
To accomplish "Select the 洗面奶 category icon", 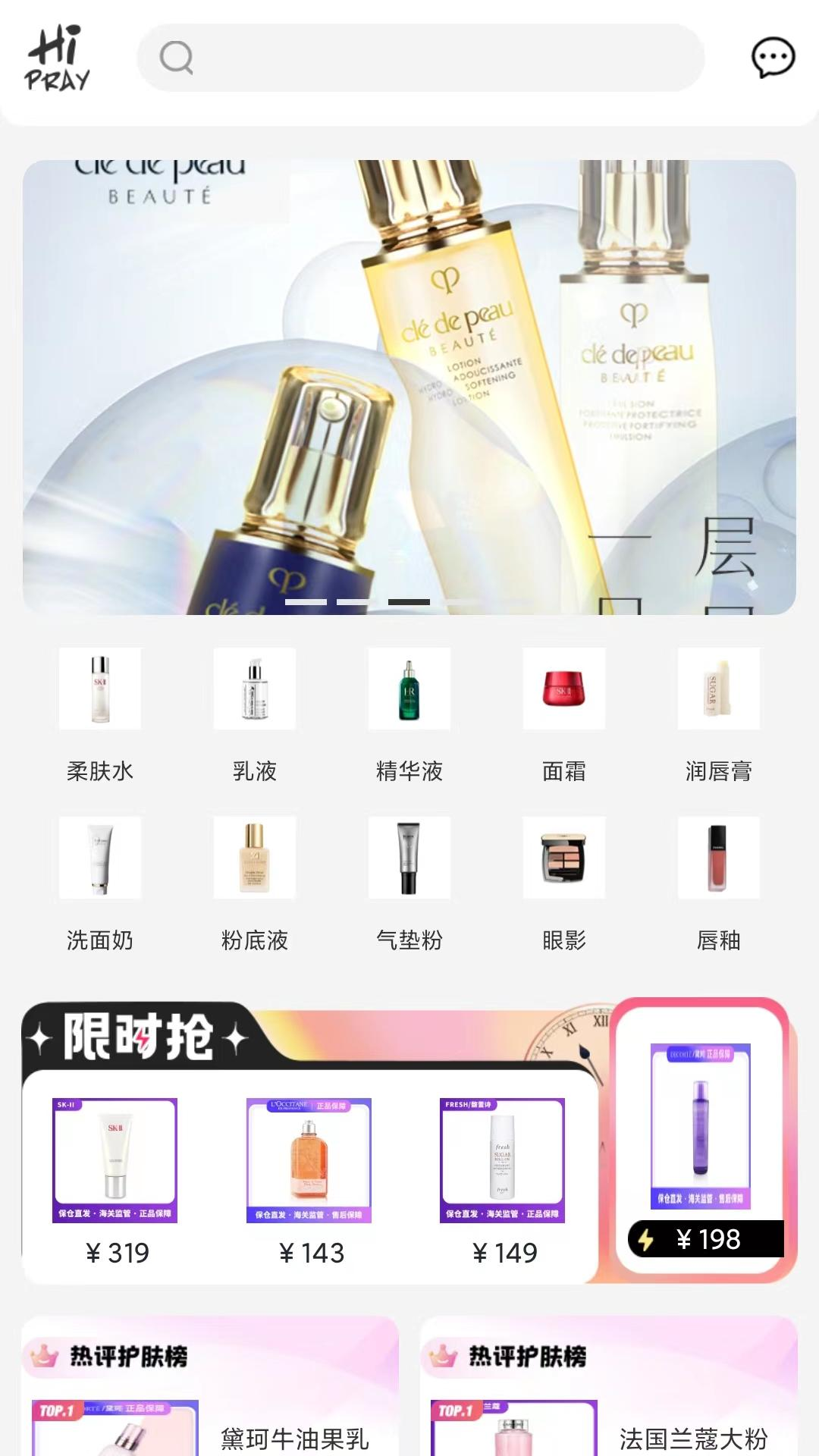I will click(x=100, y=858).
